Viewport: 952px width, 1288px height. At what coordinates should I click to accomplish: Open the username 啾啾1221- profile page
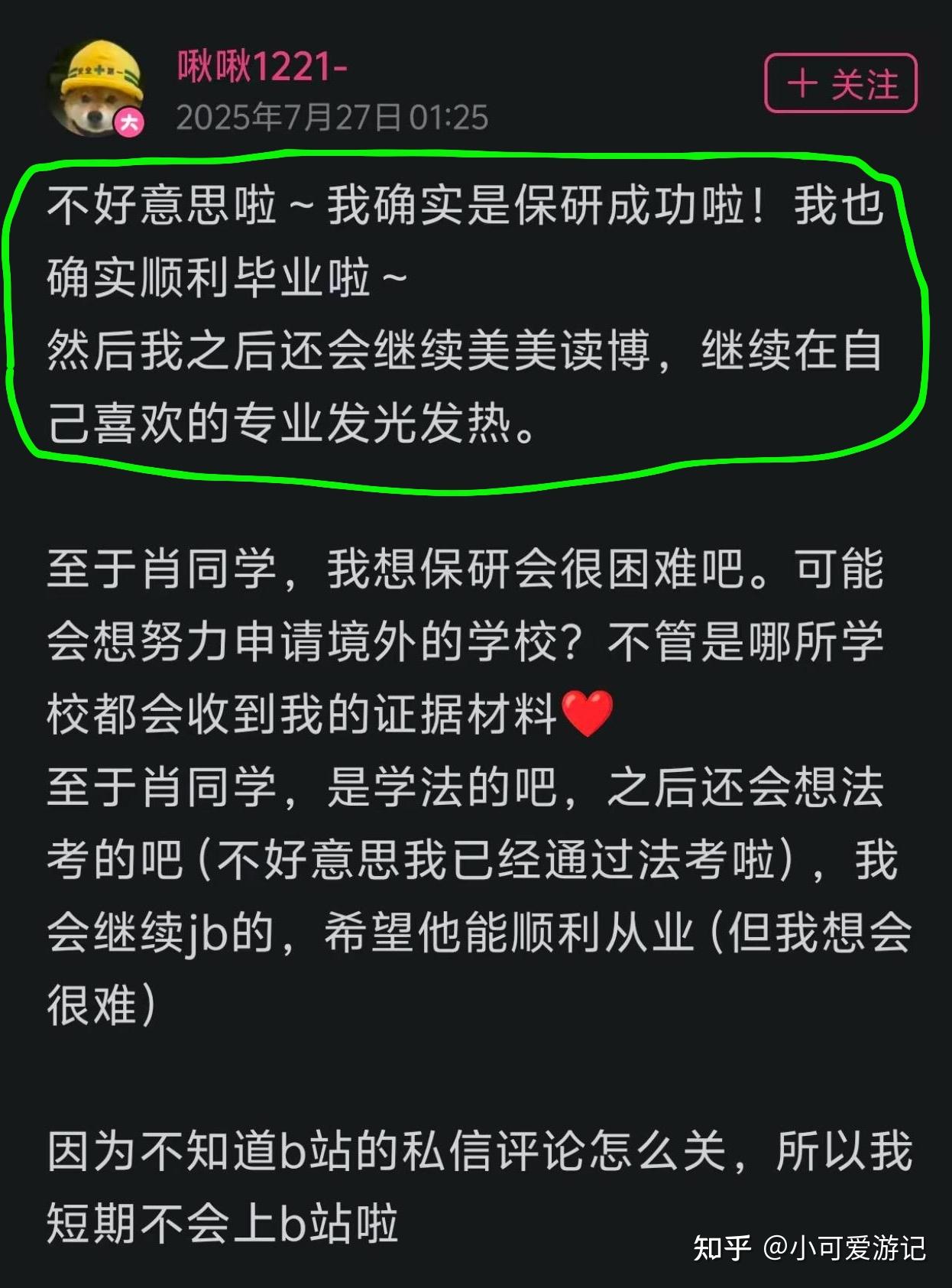[x=262, y=67]
